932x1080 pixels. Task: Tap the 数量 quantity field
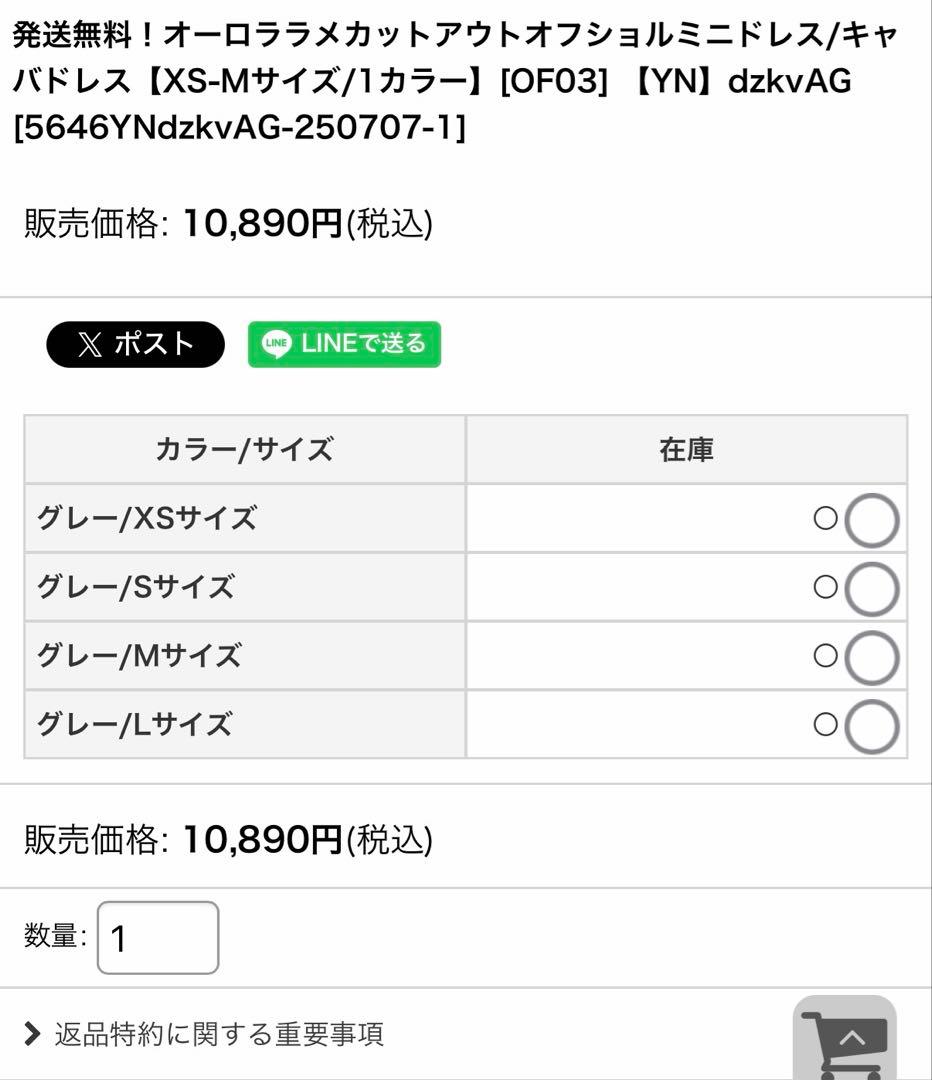coord(158,938)
